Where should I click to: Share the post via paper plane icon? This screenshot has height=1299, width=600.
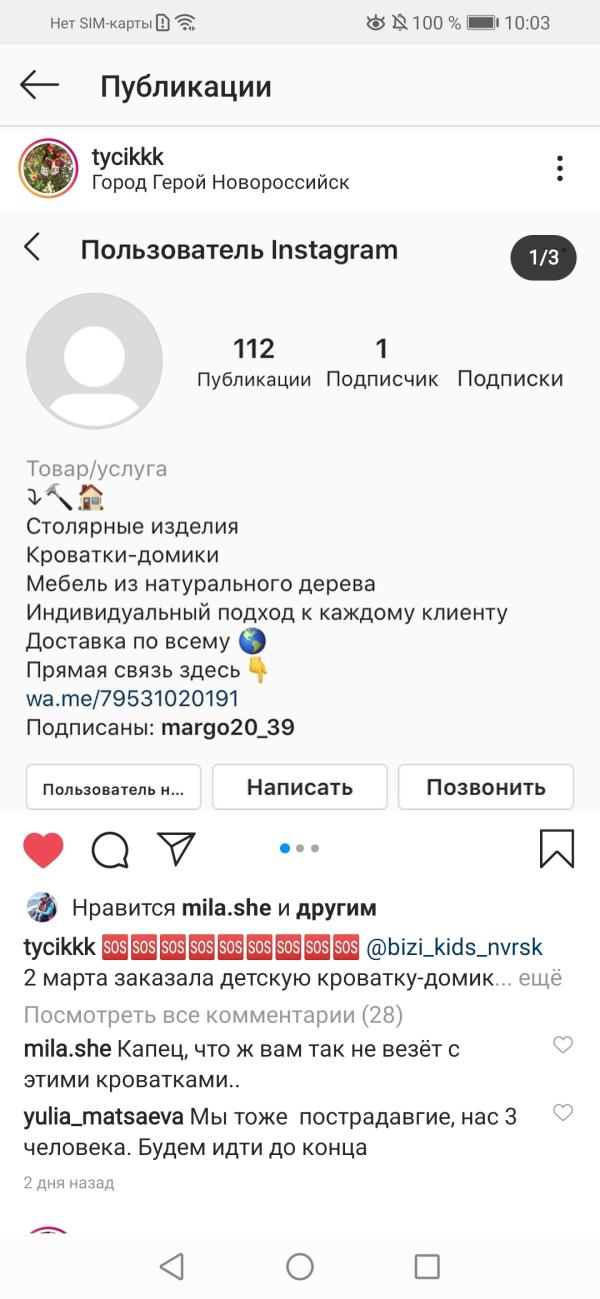point(176,848)
